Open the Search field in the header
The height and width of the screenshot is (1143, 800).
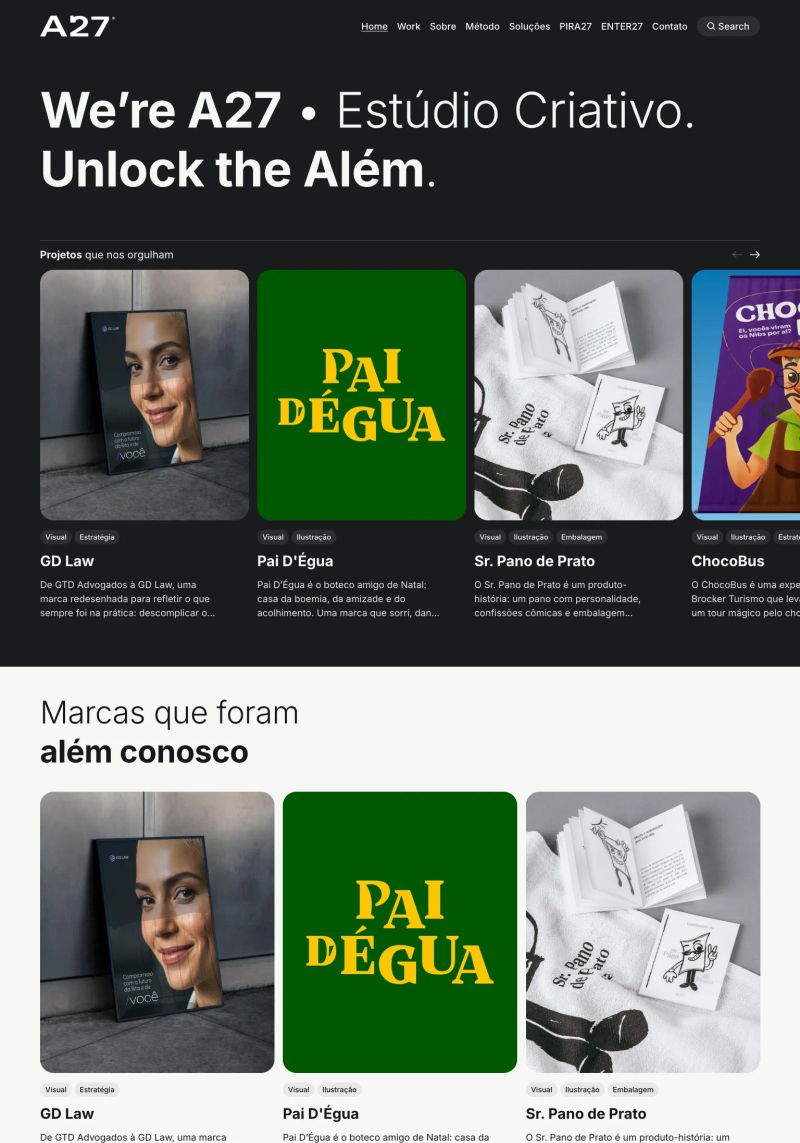tap(728, 27)
